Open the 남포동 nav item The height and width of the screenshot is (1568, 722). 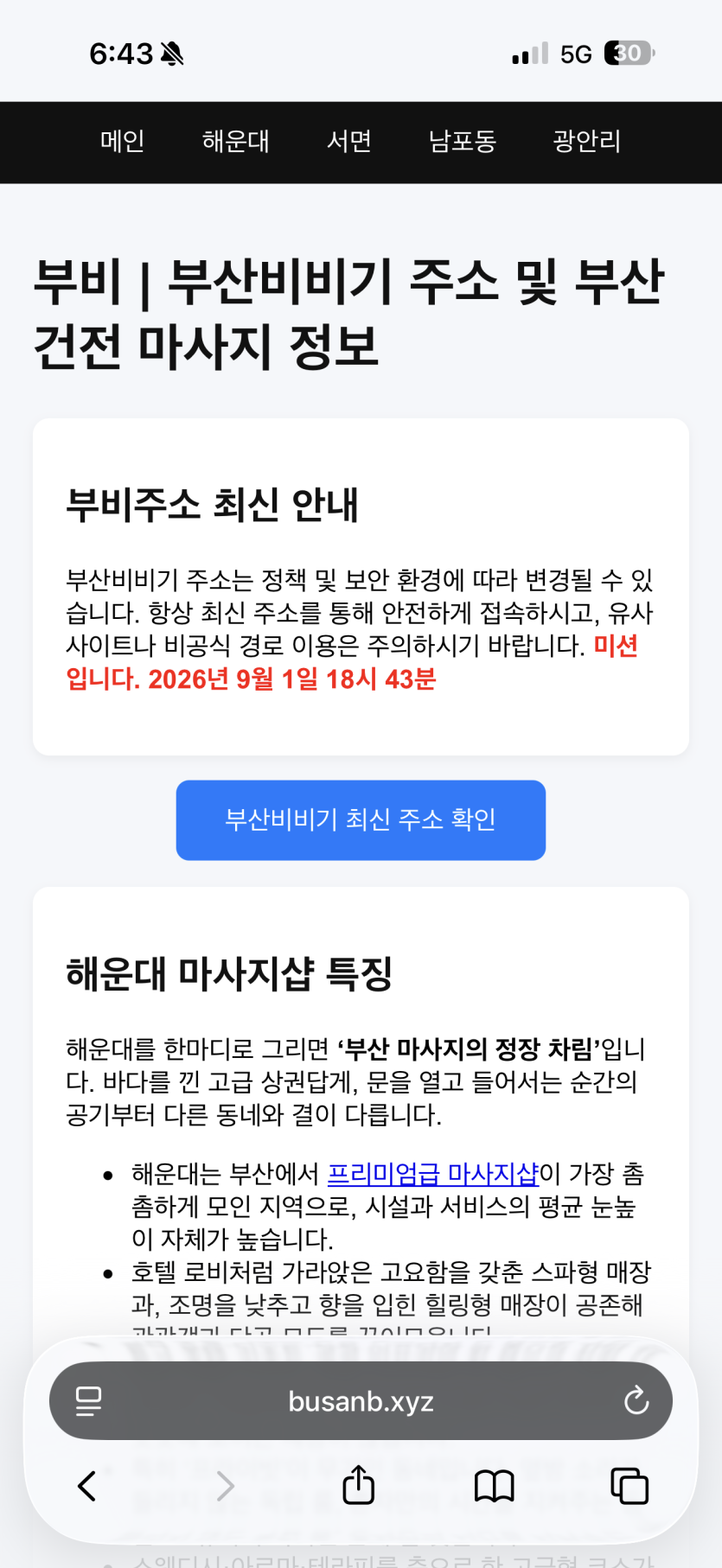[x=463, y=141]
